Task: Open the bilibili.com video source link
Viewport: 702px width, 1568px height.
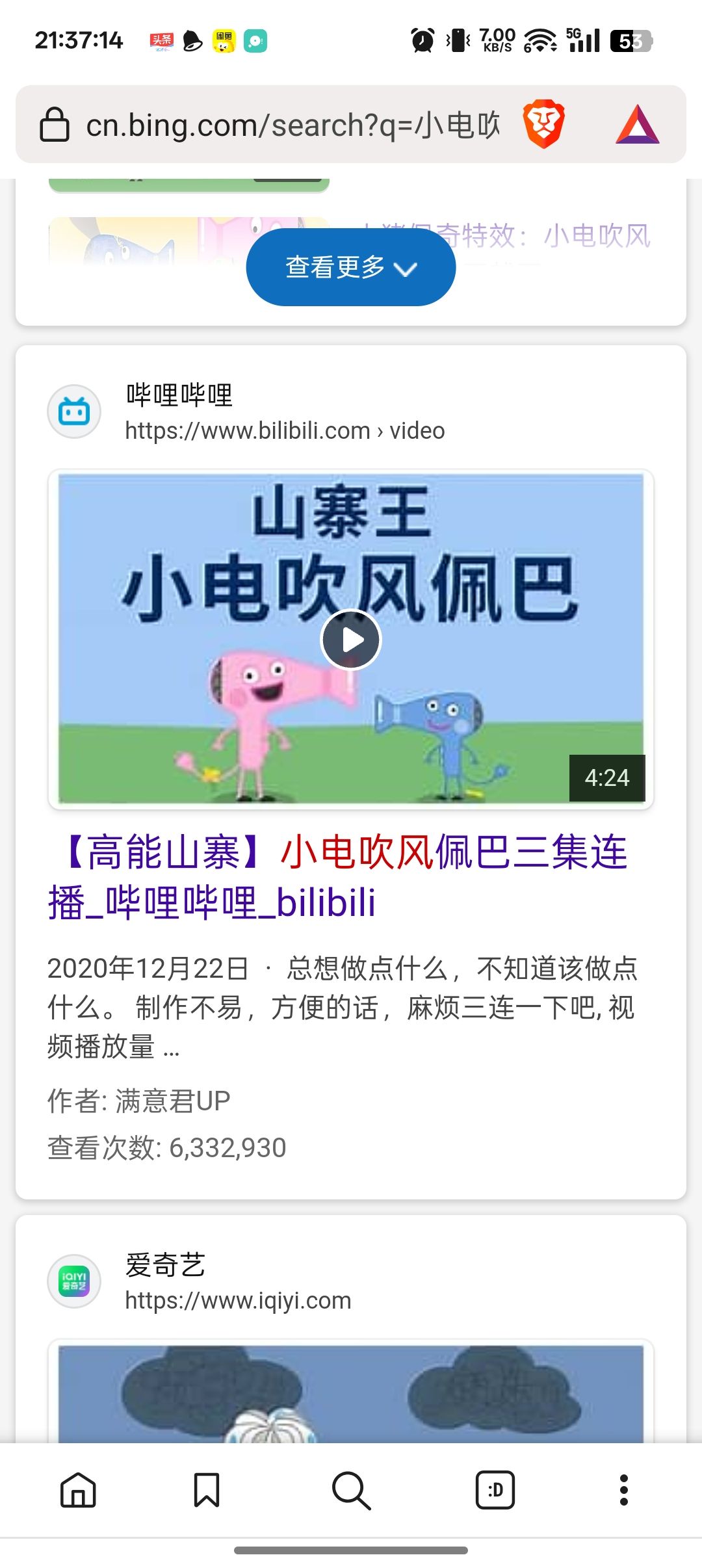Action: [x=285, y=430]
